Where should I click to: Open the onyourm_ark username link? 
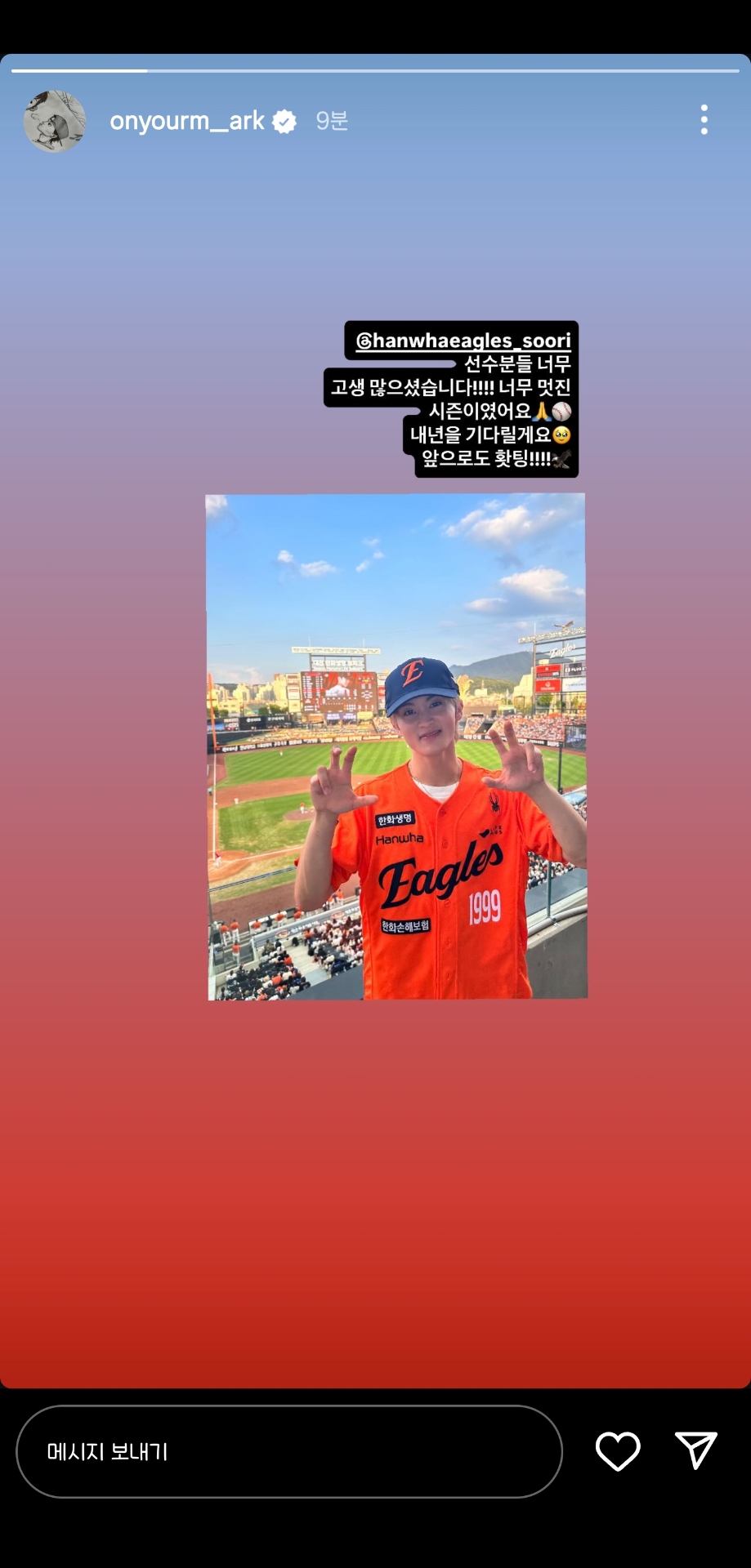click(187, 121)
